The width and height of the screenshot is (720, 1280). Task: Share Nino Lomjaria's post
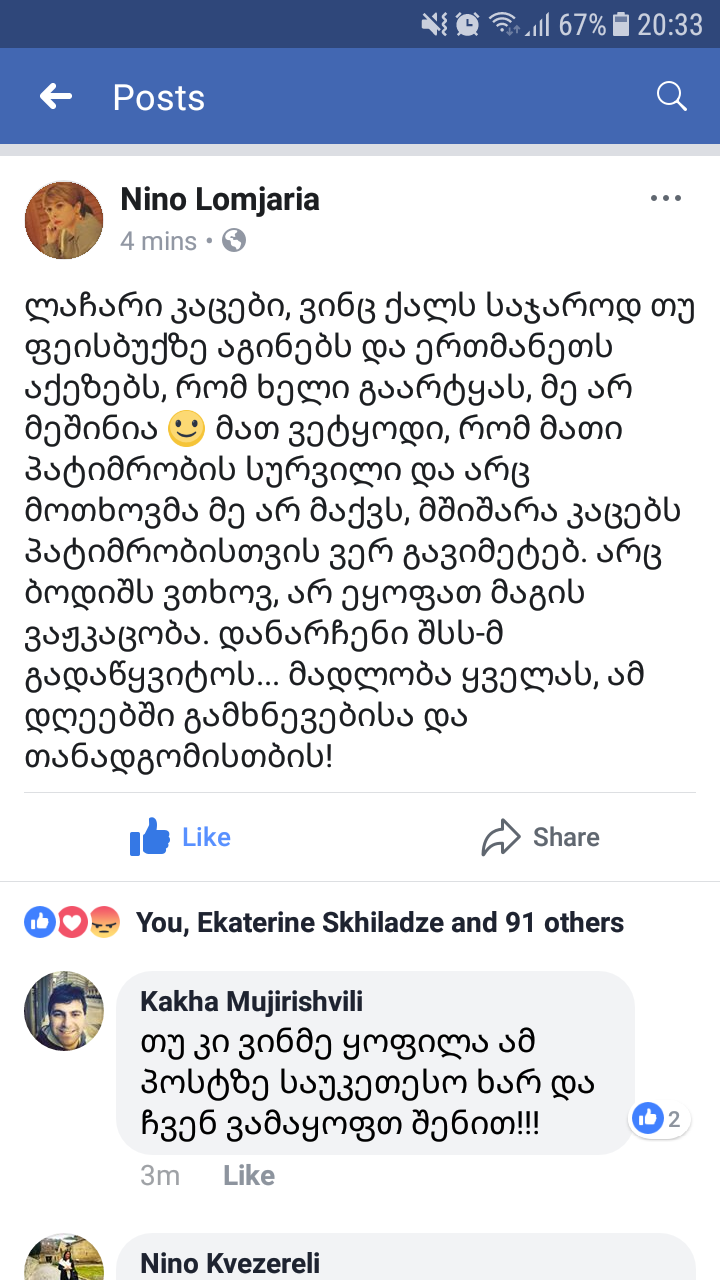541,837
